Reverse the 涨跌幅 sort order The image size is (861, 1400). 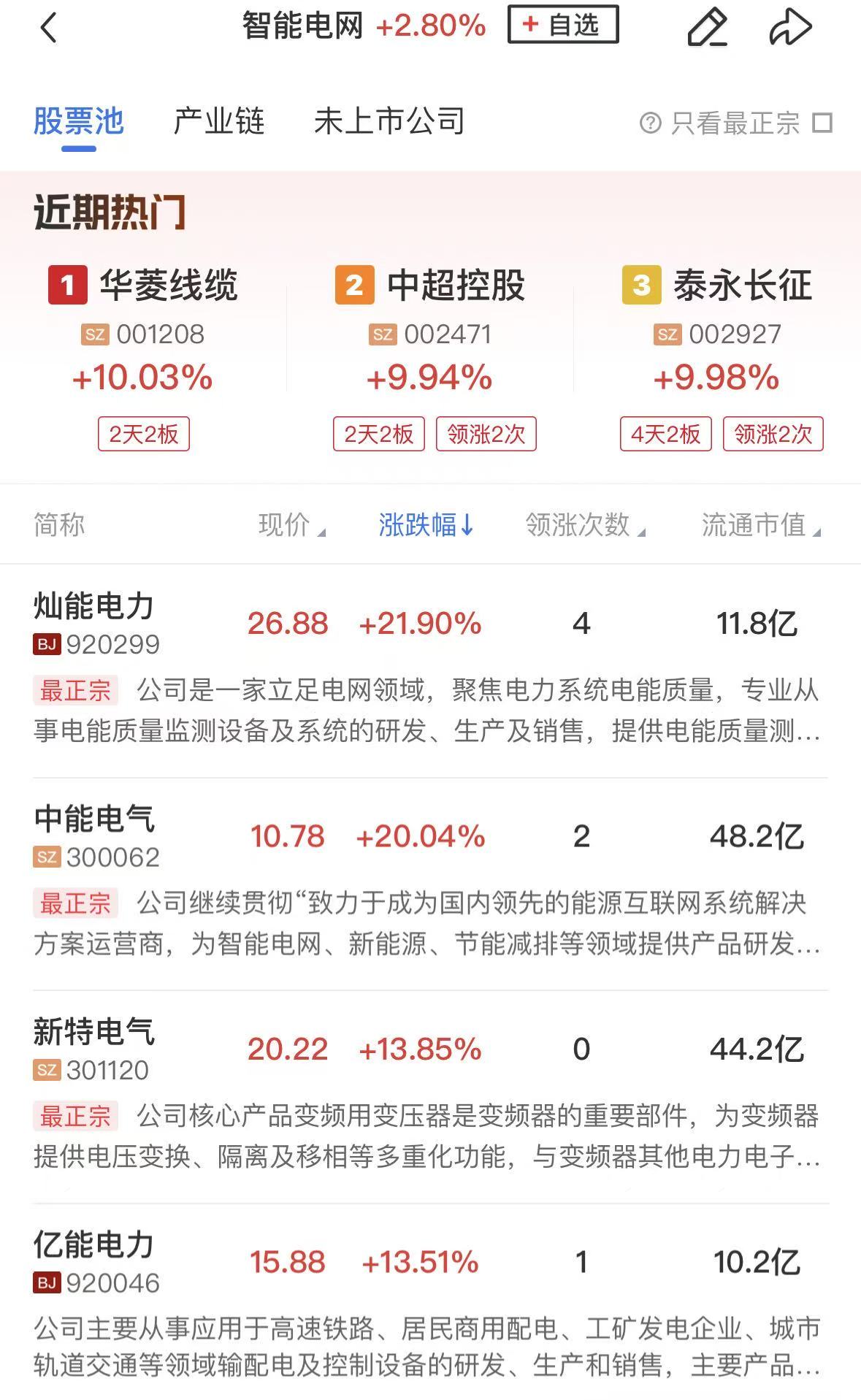click(x=426, y=524)
